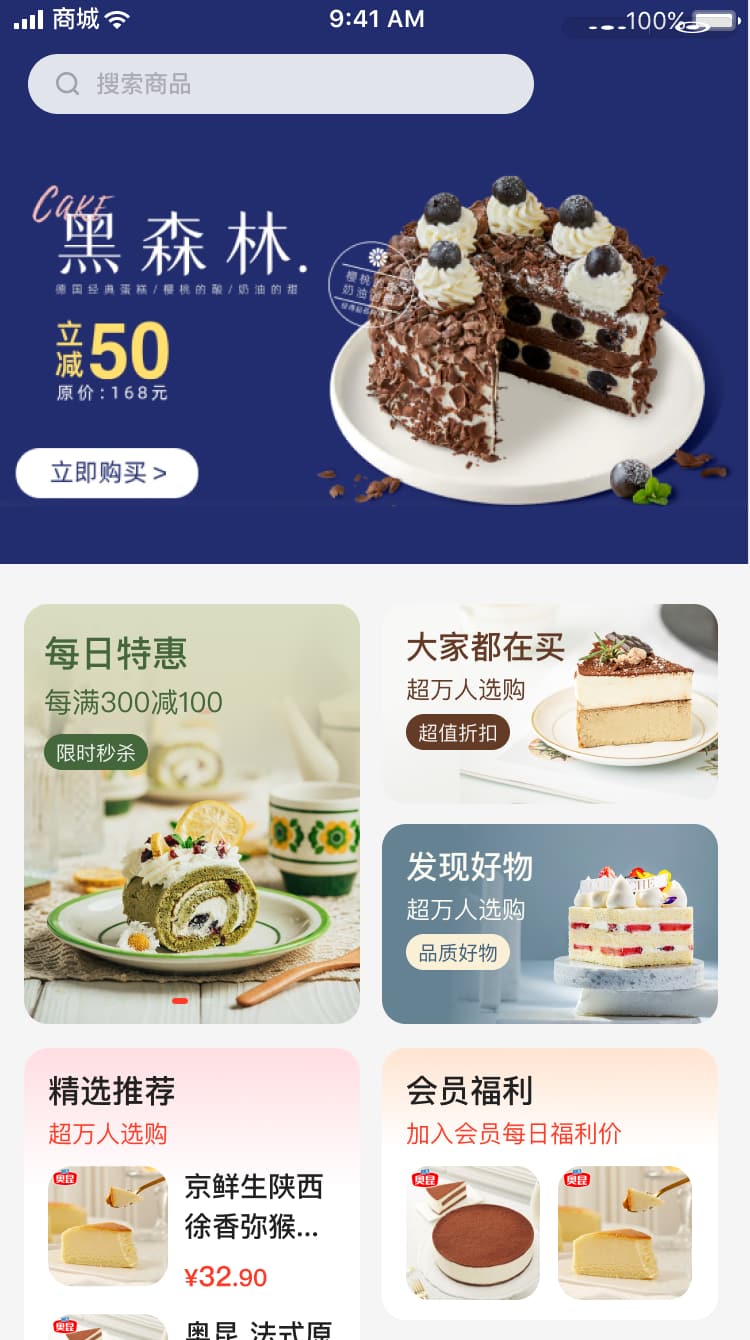Tap the 立即购买 buy now button
Screen dimensions: 750x1340
coord(106,473)
